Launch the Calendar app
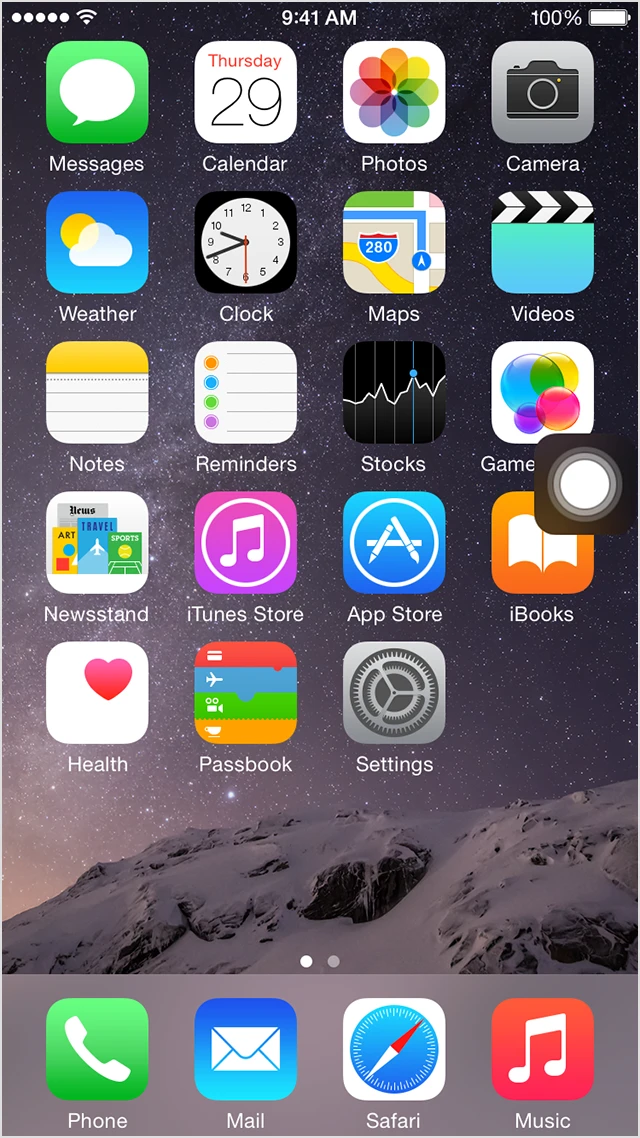Image resolution: width=640 pixels, height=1138 pixels. [245, 92]
